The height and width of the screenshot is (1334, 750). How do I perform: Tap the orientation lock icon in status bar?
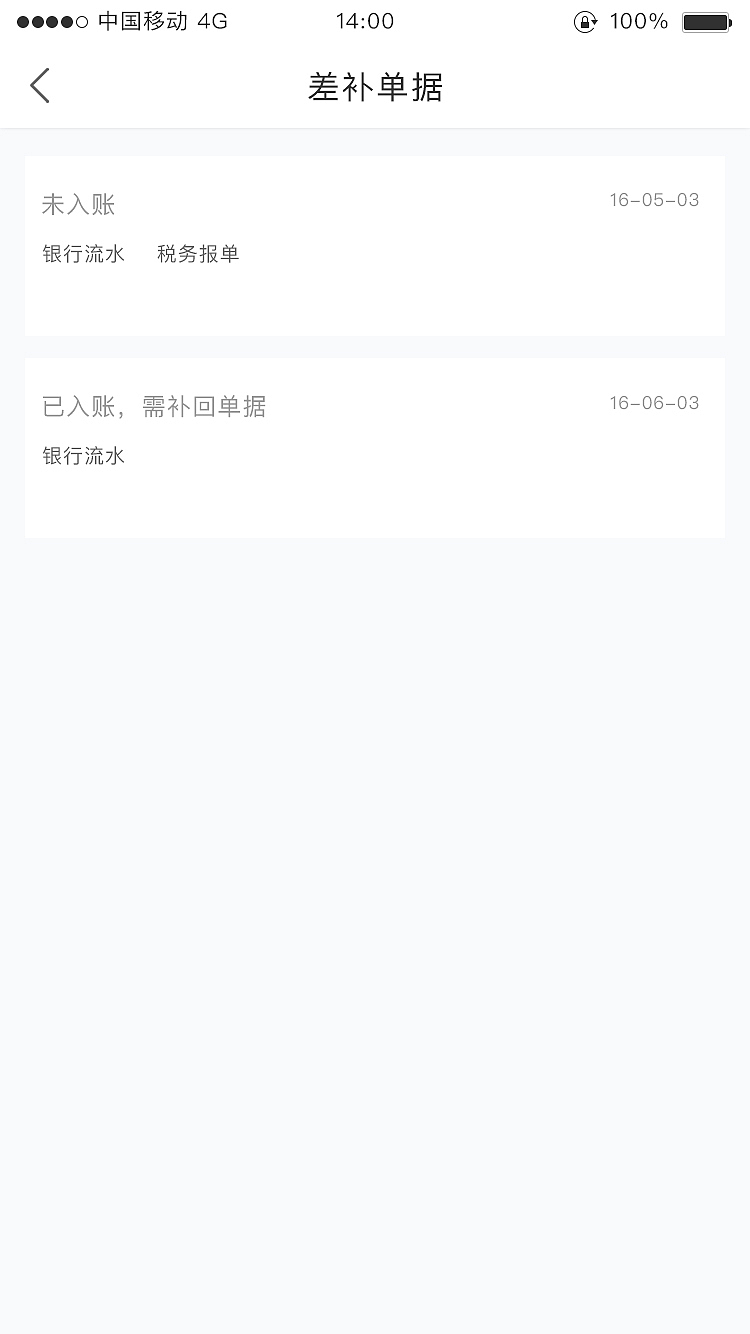point(585,21)
